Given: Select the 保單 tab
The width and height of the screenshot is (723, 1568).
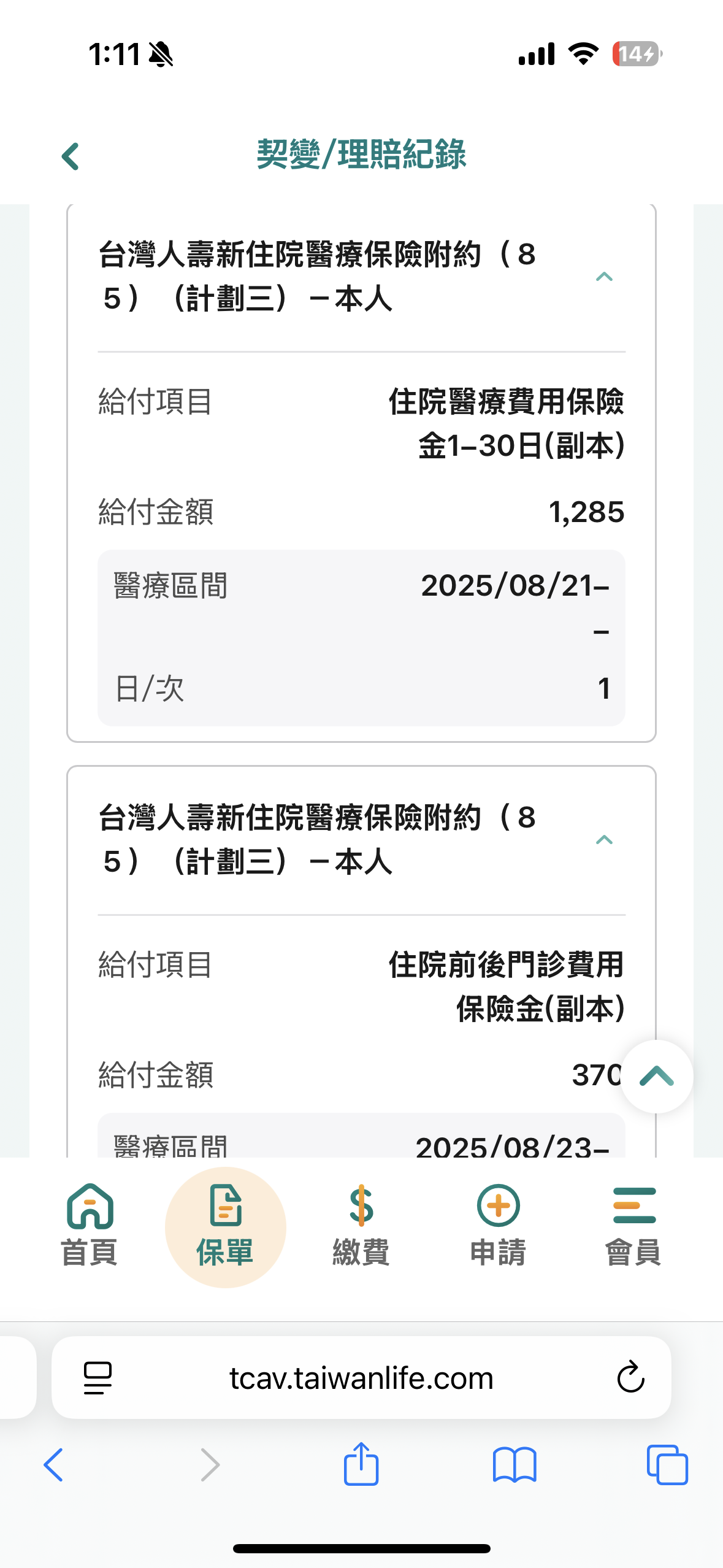Looking at the screenshot, I should pos(225,1226).
